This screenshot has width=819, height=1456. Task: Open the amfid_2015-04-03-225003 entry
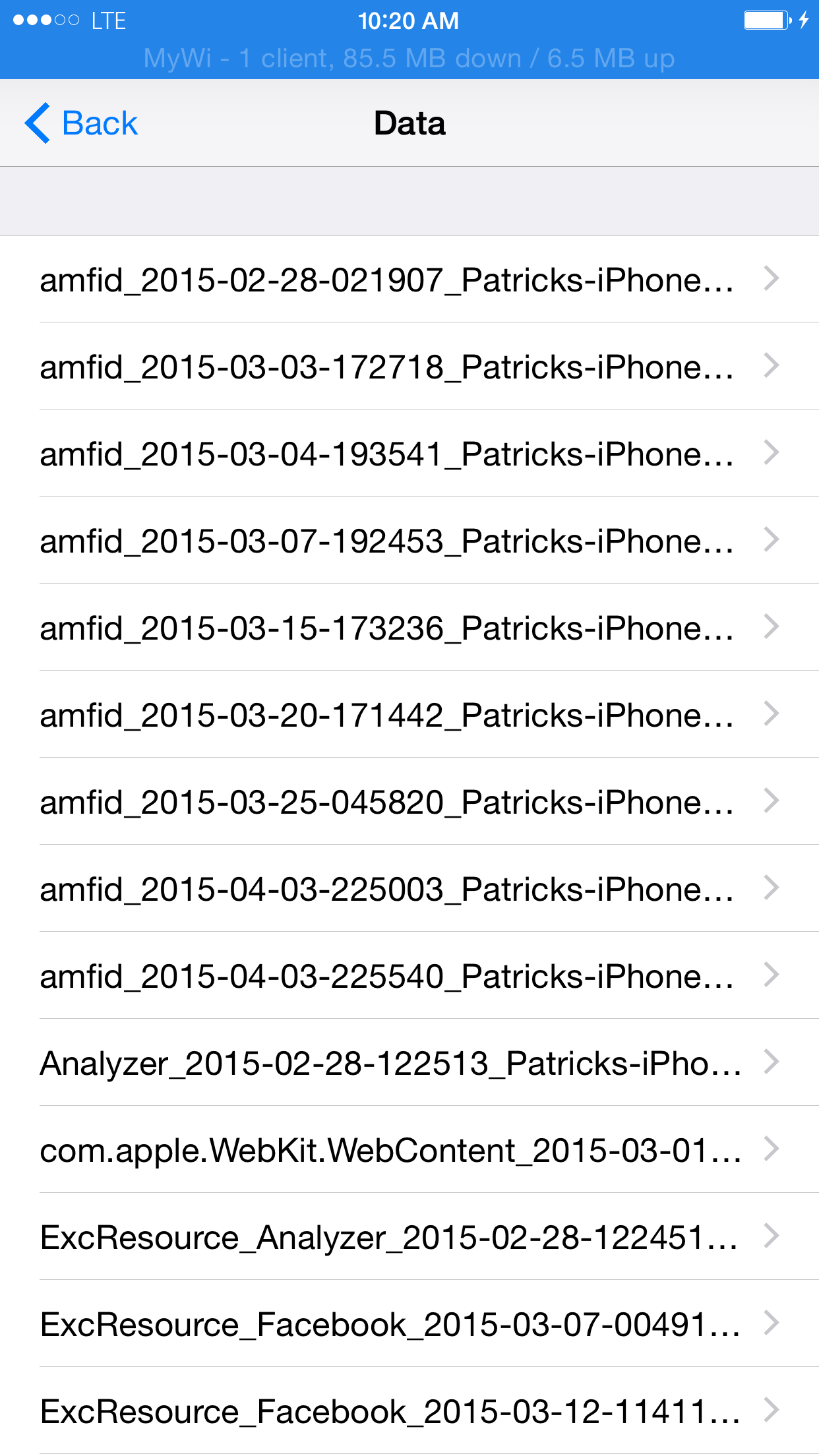pos(409,889)
